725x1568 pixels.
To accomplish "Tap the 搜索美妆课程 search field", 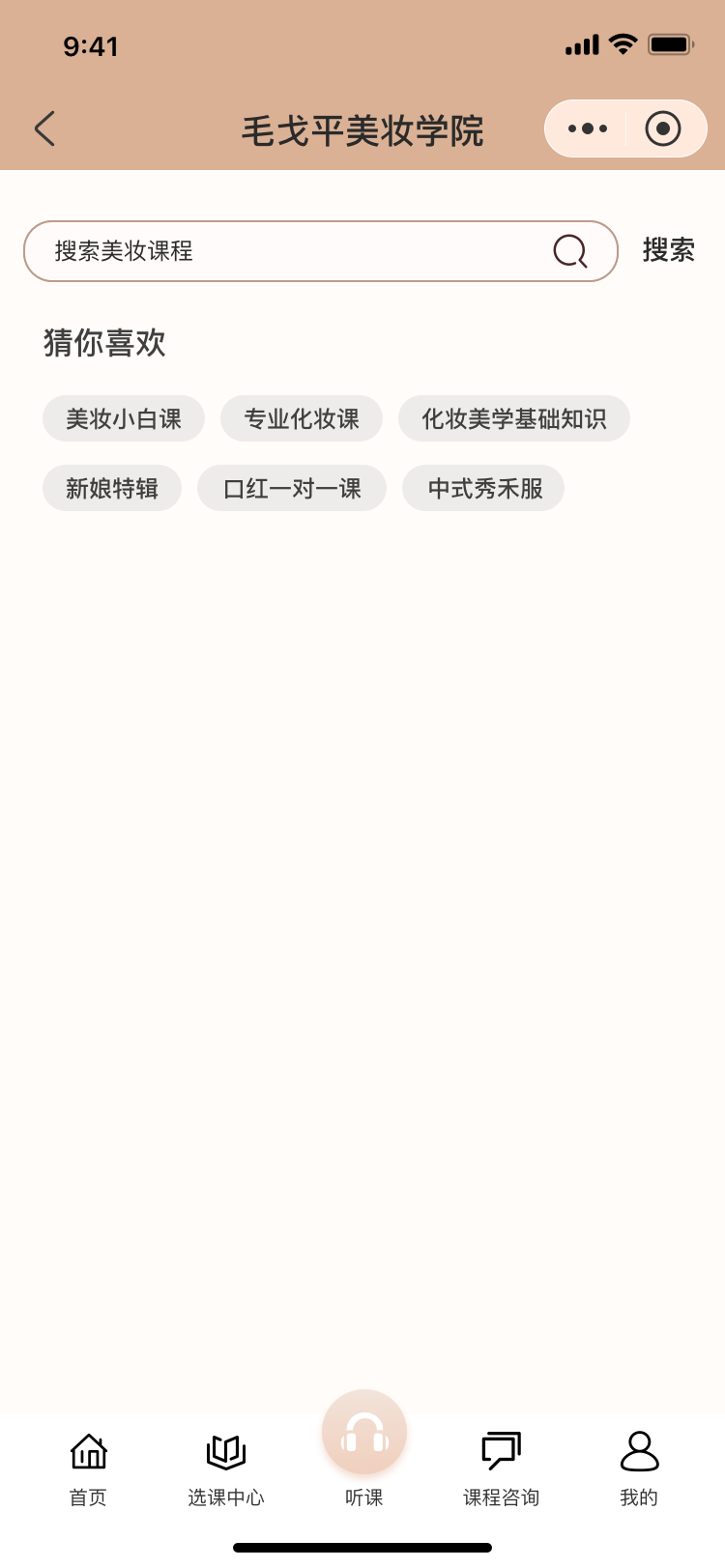I will click(x=290, y=251).
